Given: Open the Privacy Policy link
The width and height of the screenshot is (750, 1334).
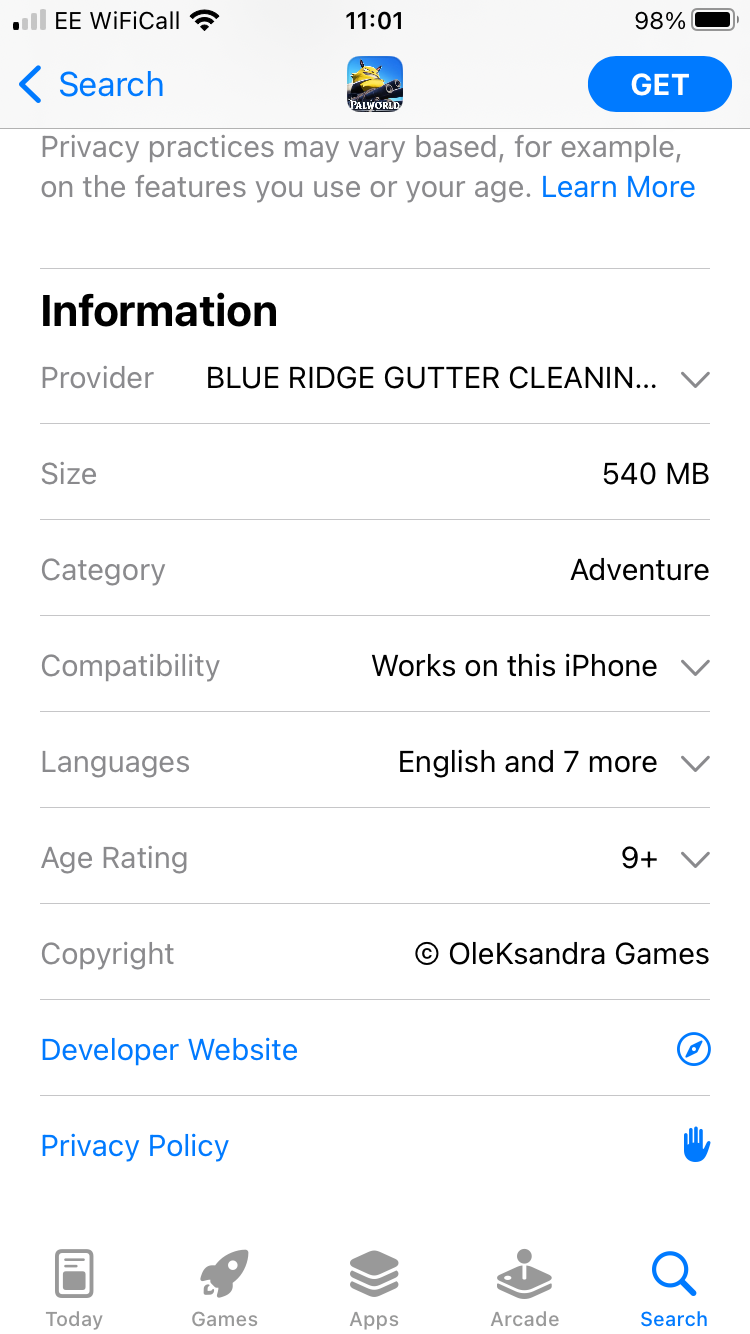Looking at the screenshot, I should [x=135, y=1146].
